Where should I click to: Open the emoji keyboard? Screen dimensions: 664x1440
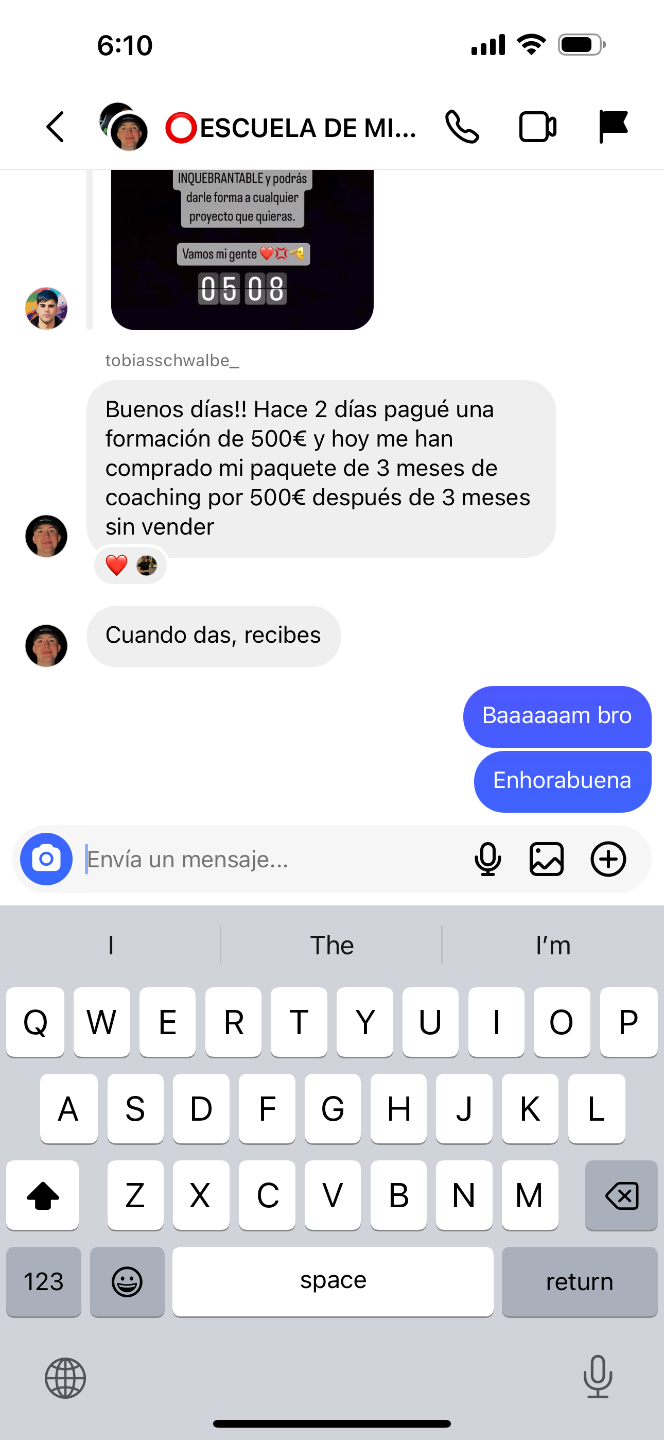pyautogui.click(x=127, y=1281)
